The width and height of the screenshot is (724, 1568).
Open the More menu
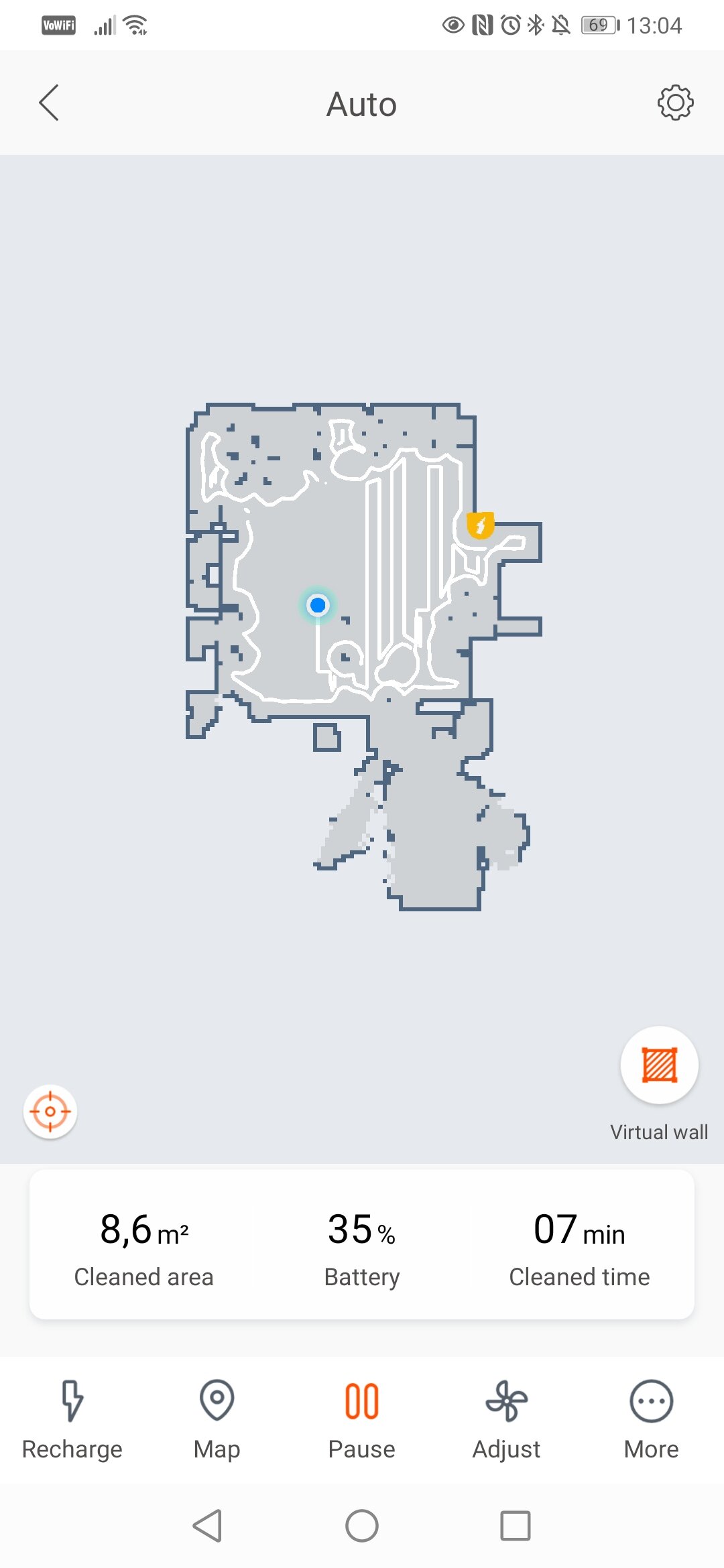point(652,1420)
